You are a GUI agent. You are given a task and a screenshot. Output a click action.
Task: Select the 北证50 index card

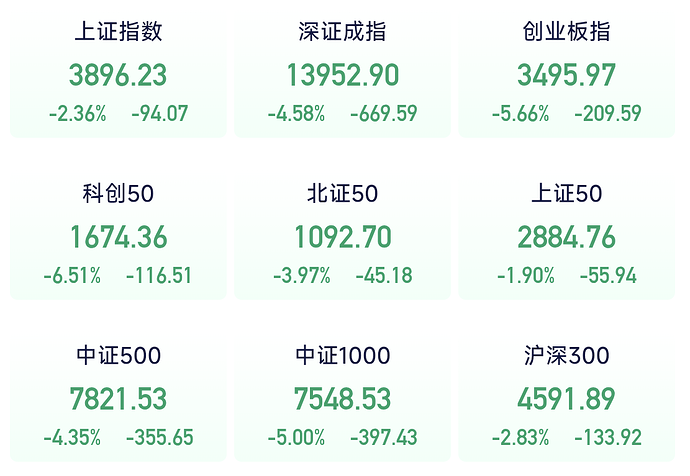342,237
